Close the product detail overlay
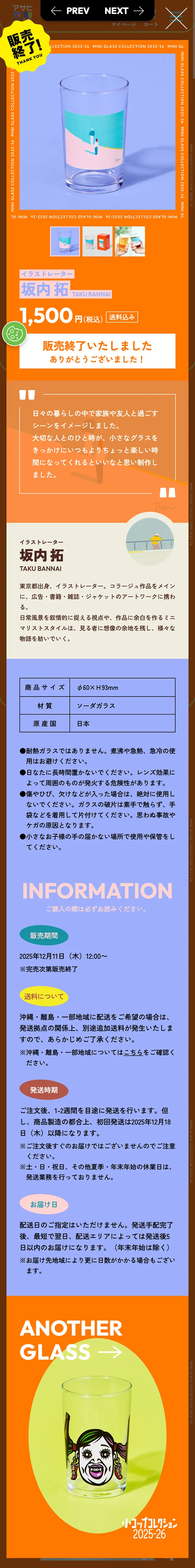Screen dimensions: 195x1568 click(176, 18)
